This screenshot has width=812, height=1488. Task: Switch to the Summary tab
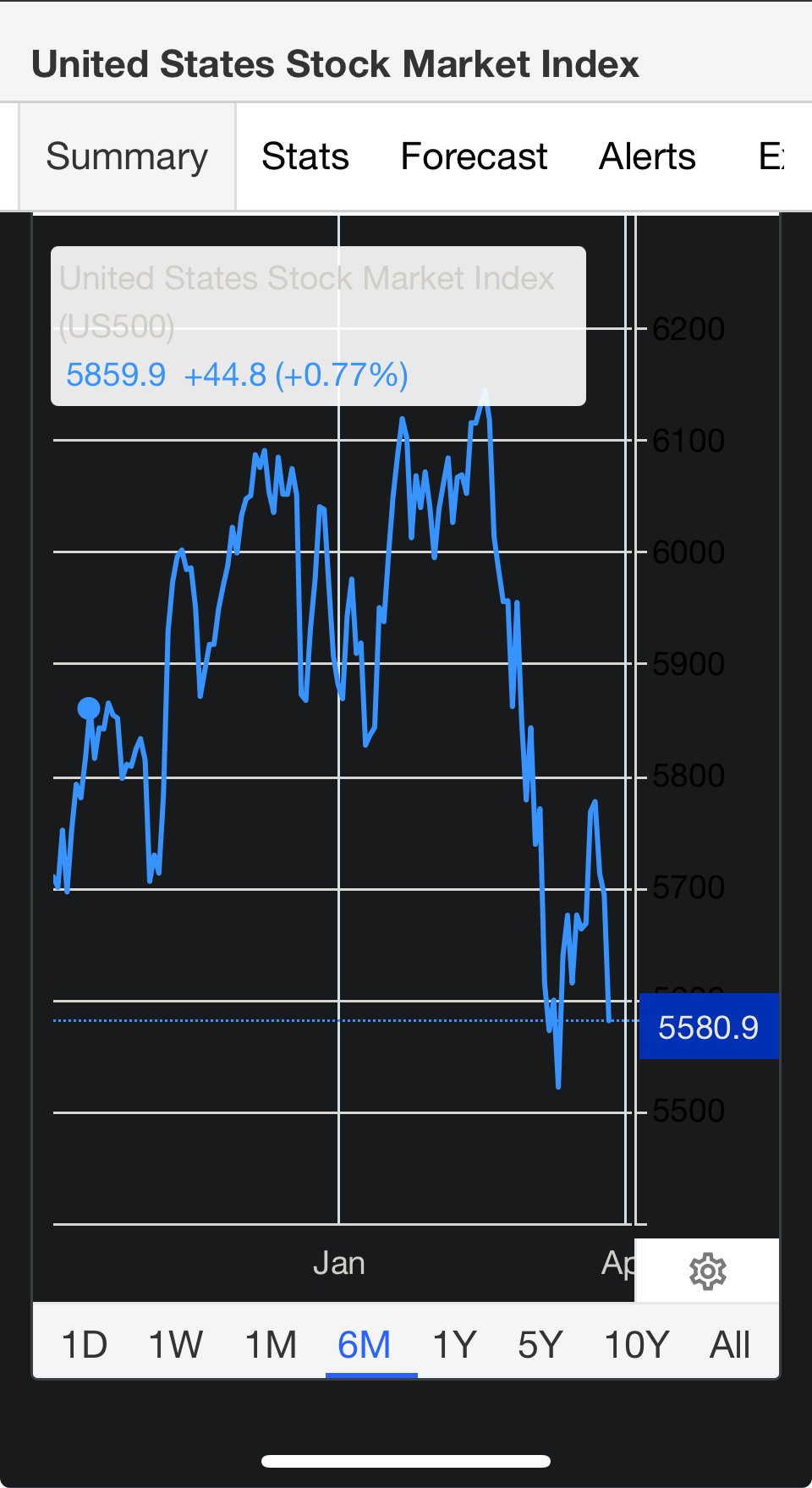[127, 156]
